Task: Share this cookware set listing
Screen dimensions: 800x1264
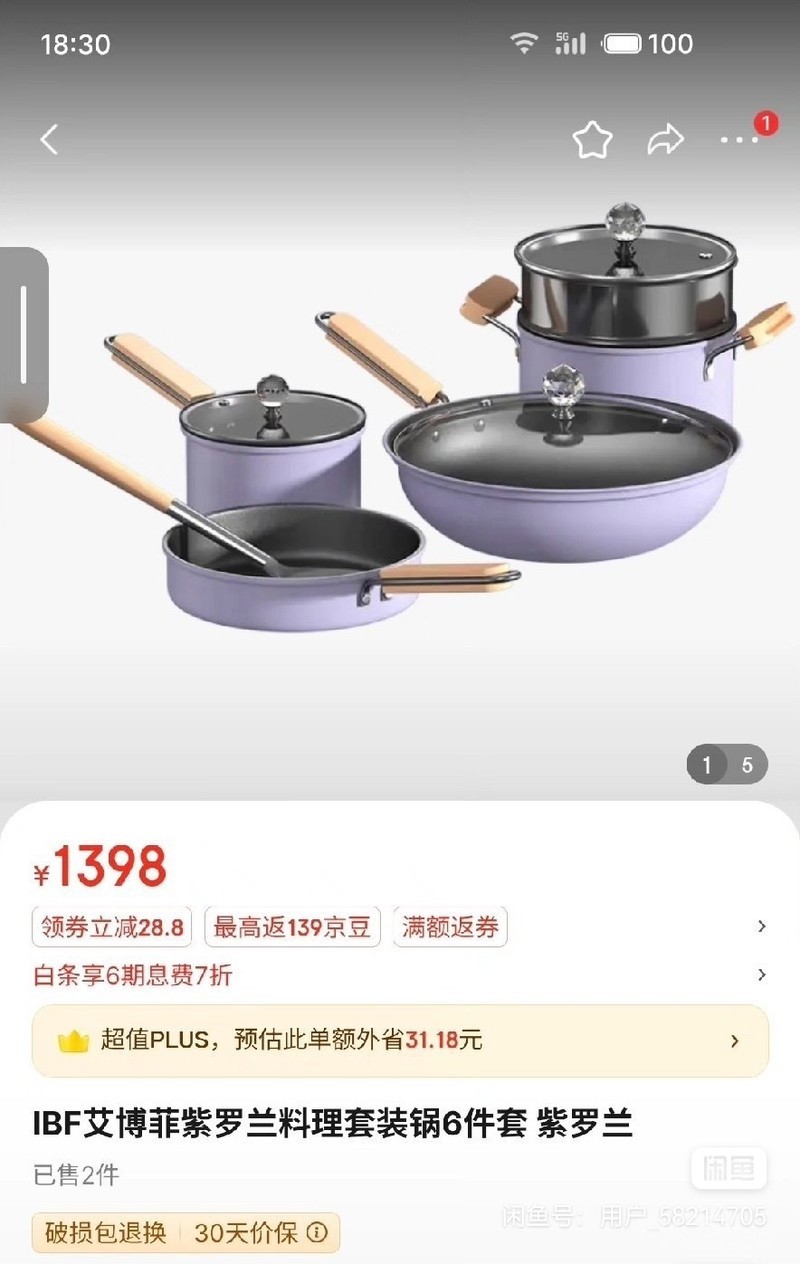Action: [x=665, y=140]
